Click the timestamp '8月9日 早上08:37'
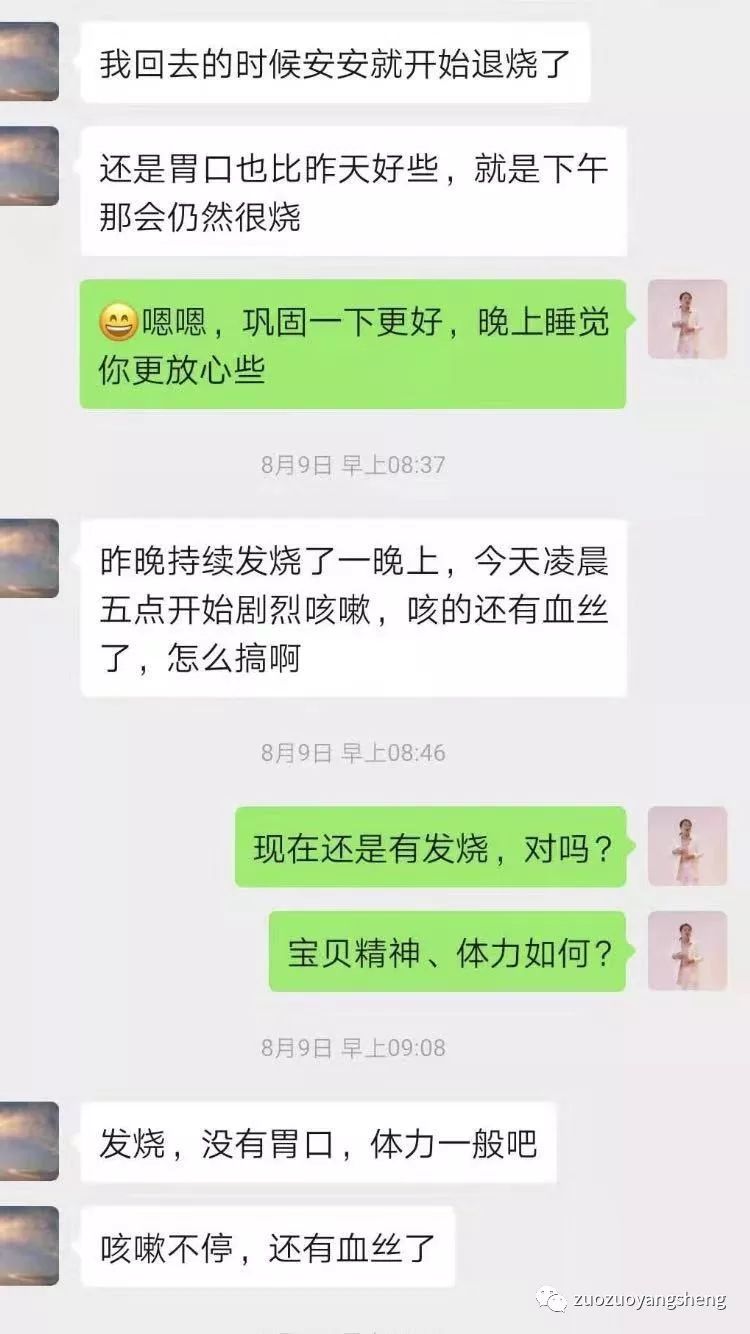 click(x=353, y=463)
